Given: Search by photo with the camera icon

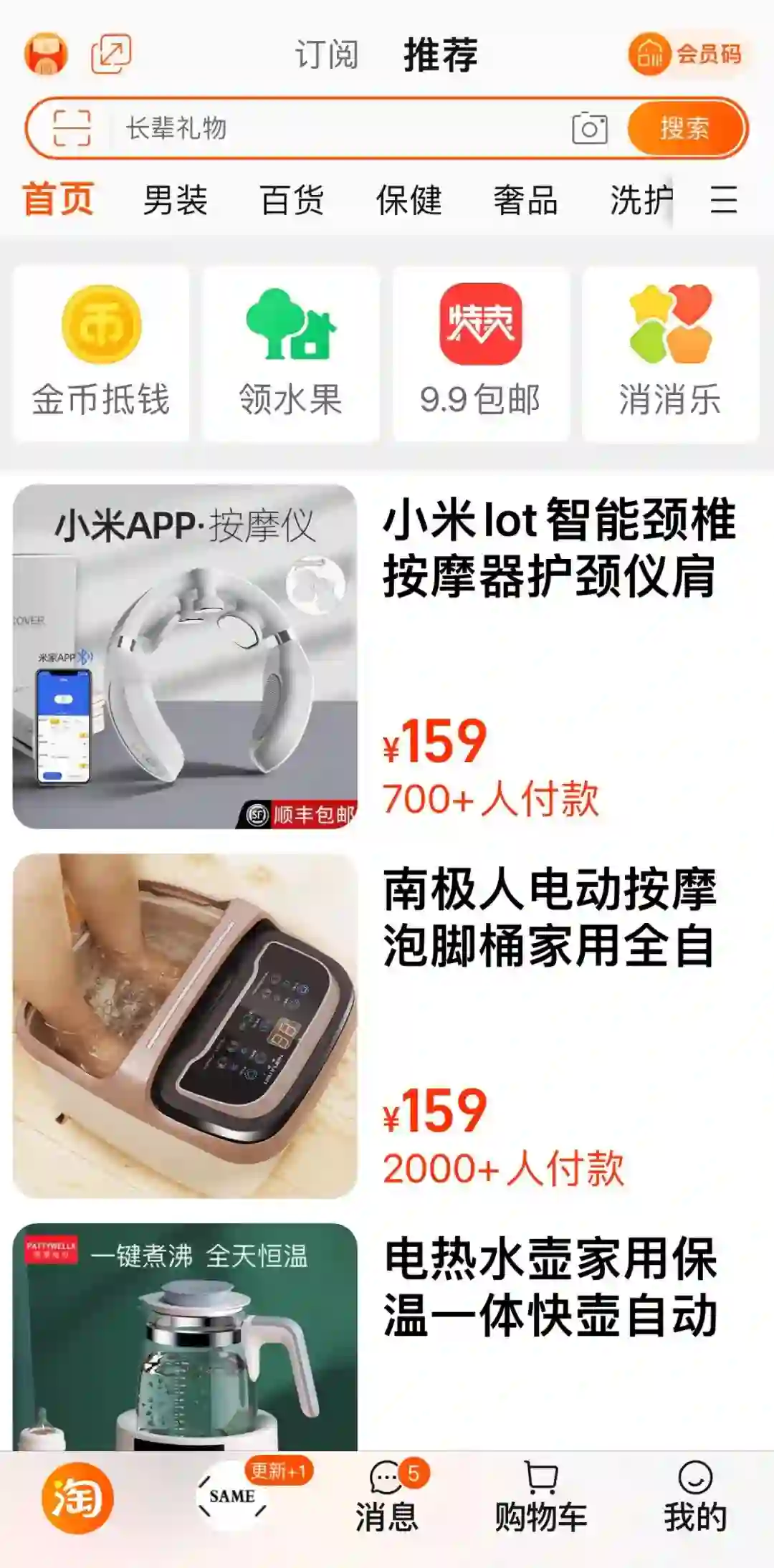Looking at the screenshot, I should click(589, 129).
